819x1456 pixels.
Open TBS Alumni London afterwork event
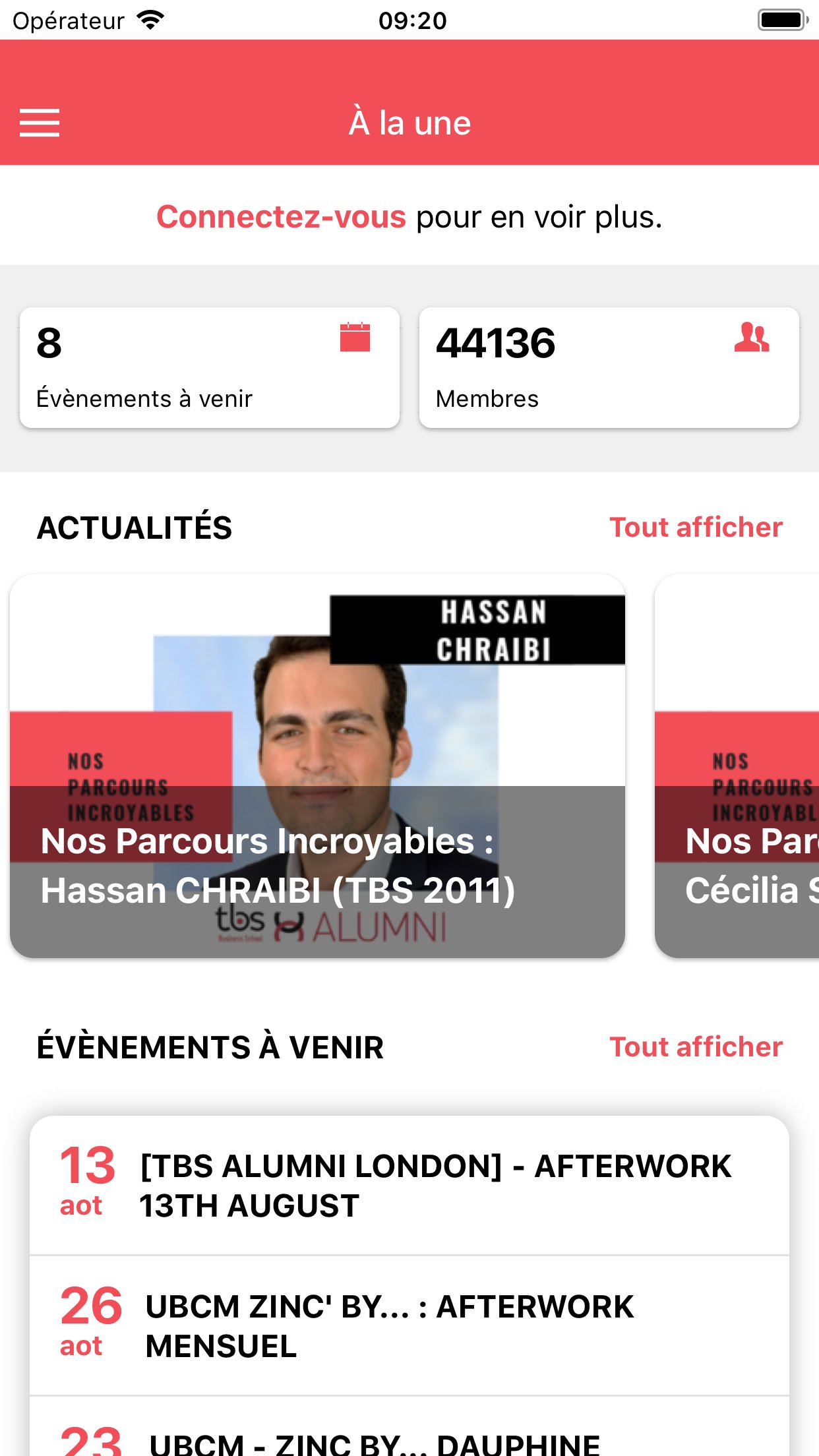tap(409, 1186)
